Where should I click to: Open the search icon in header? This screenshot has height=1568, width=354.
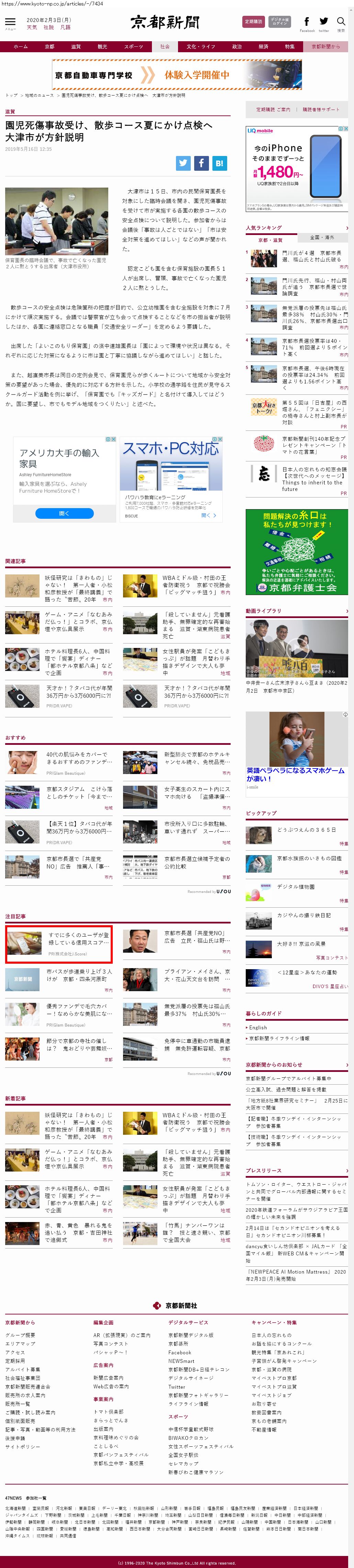pos(341,23)
